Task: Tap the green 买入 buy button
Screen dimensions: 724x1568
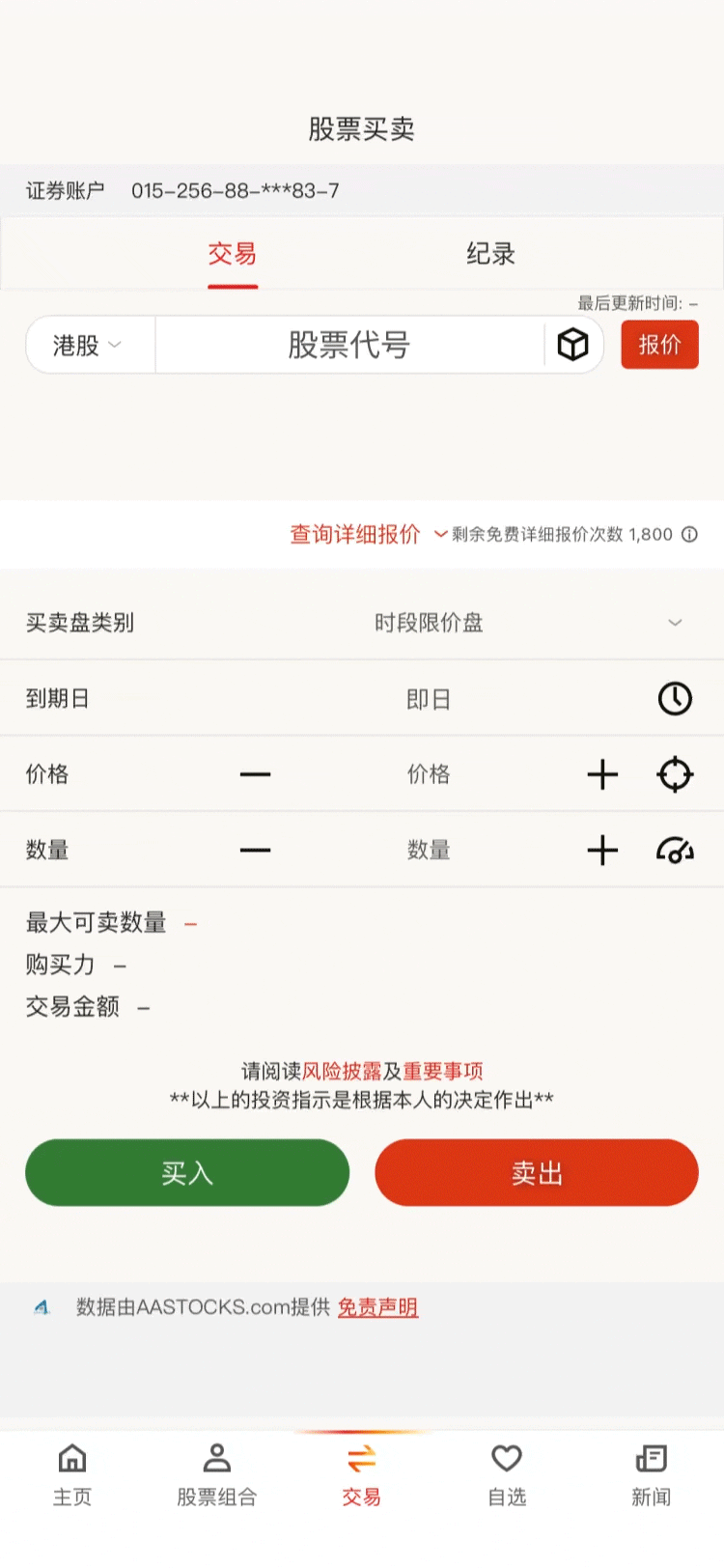Action: tap(187, 1173)
